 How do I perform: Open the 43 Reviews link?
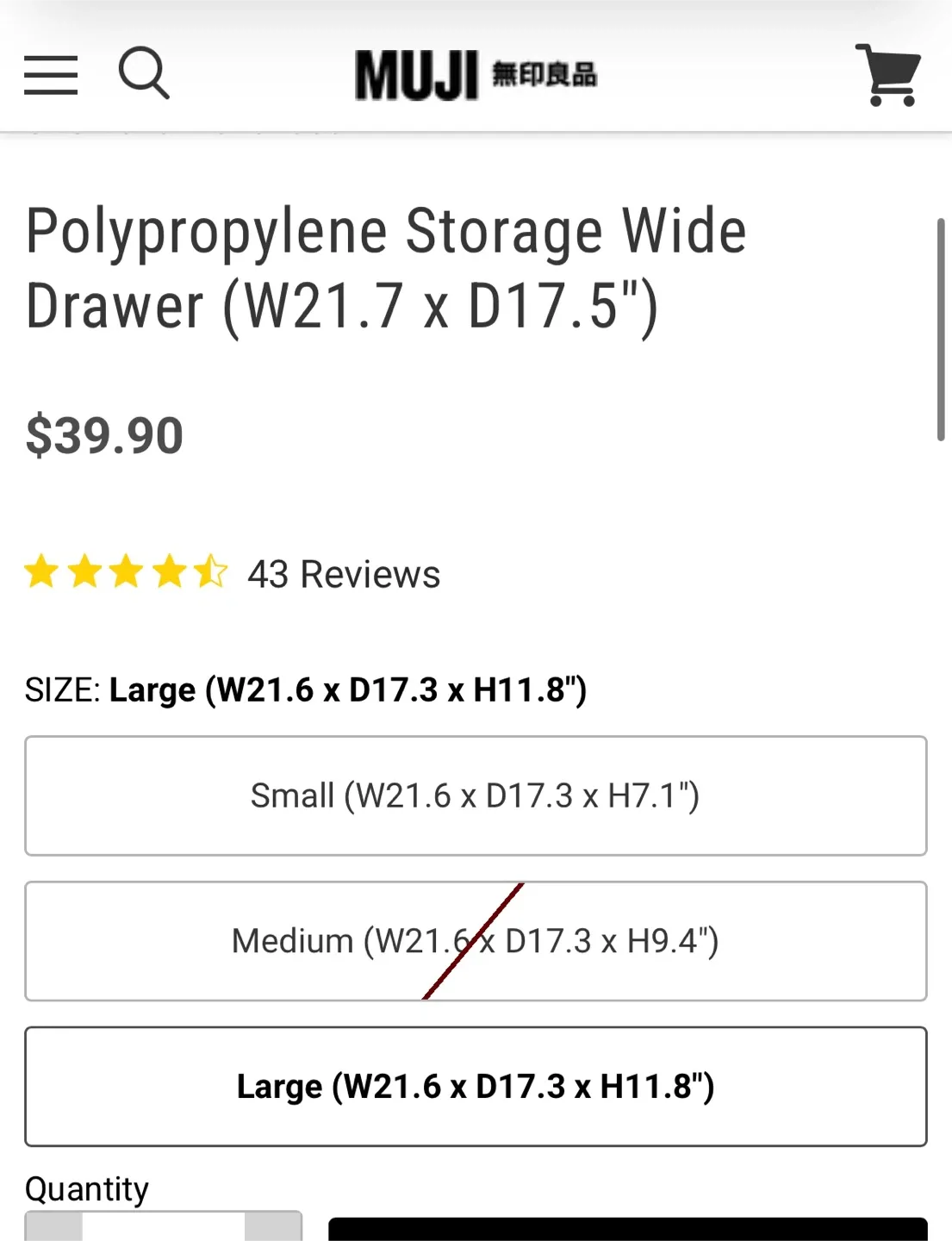click(x=343, y=573)
